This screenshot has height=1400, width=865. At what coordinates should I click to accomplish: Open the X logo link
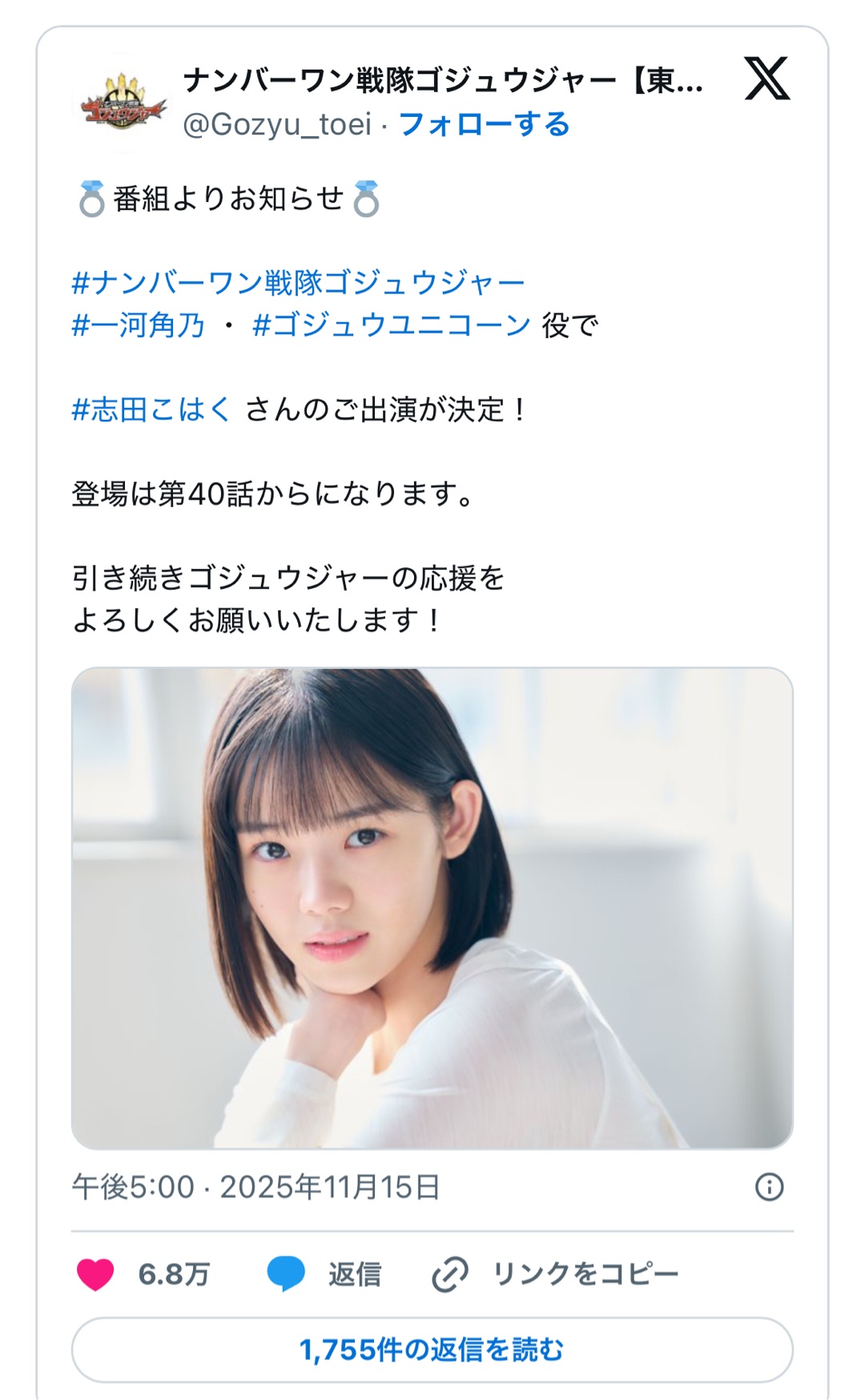click(766, 79)
